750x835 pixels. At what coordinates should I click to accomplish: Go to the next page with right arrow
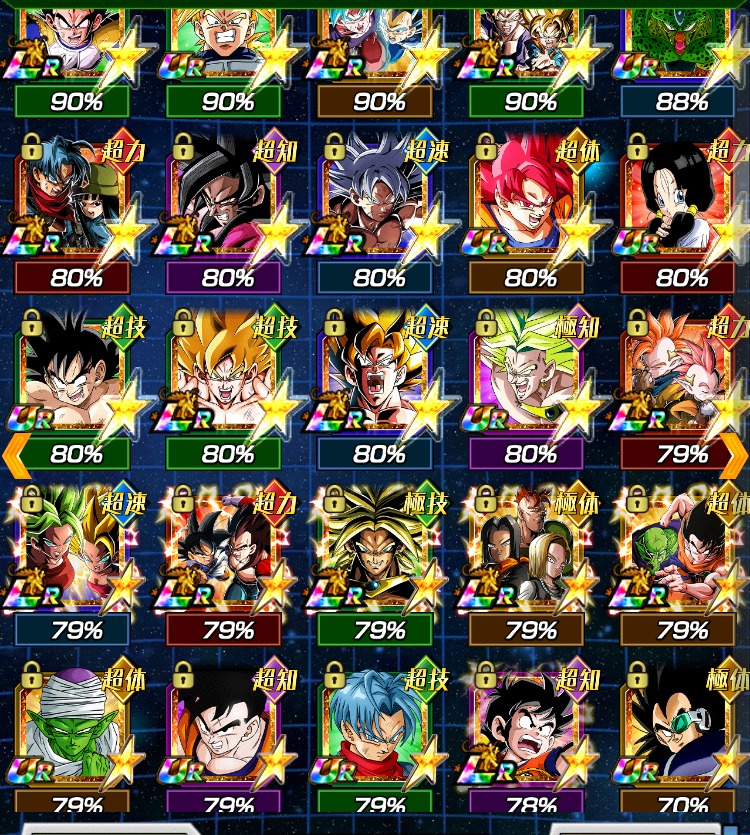[x=735, y=454]
